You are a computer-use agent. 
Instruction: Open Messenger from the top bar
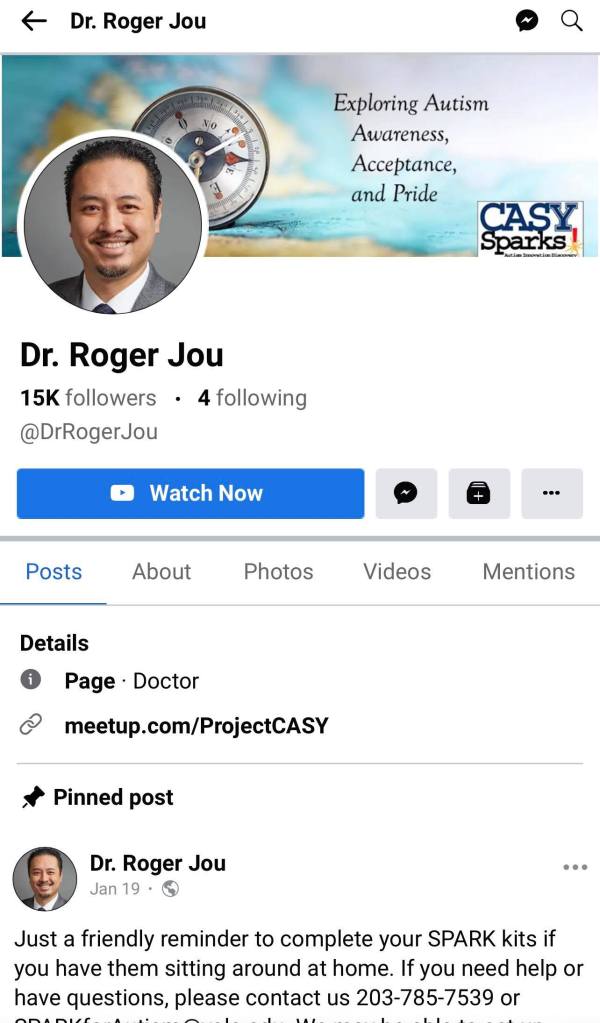[527, 21]
